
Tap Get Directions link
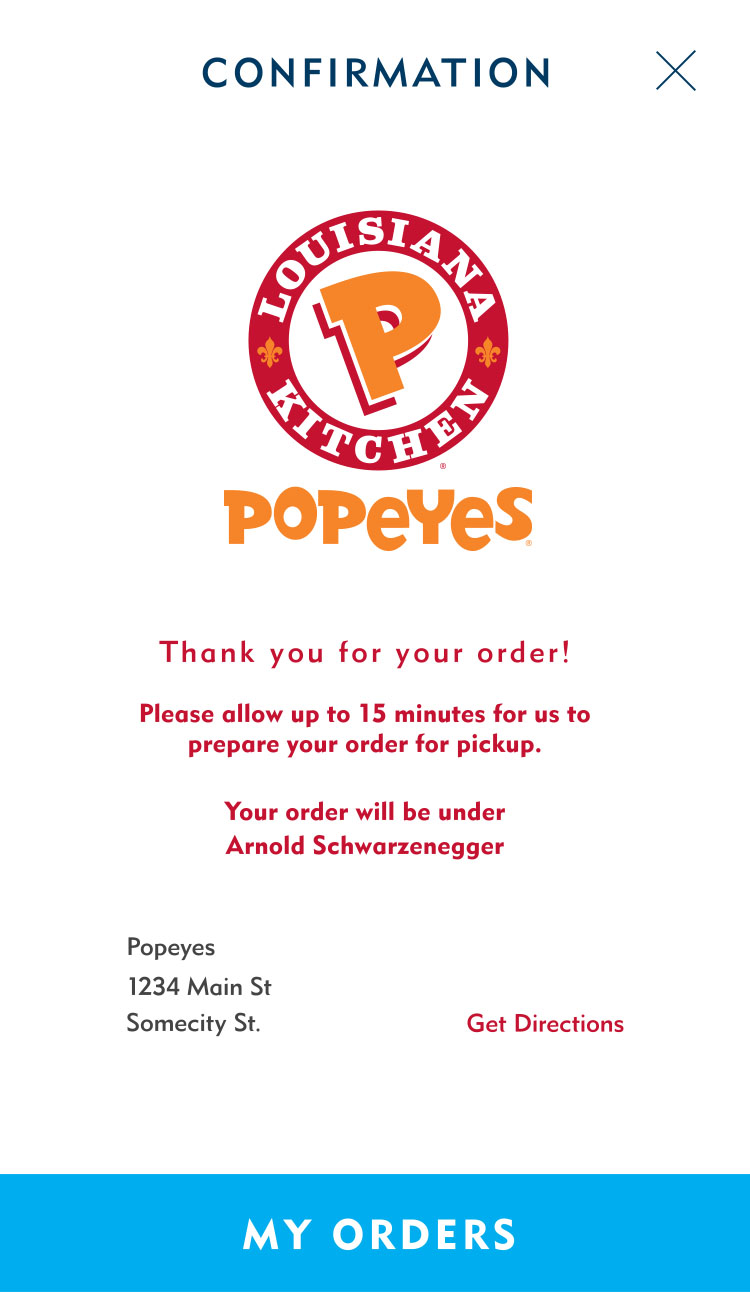tap(545, 1024)
